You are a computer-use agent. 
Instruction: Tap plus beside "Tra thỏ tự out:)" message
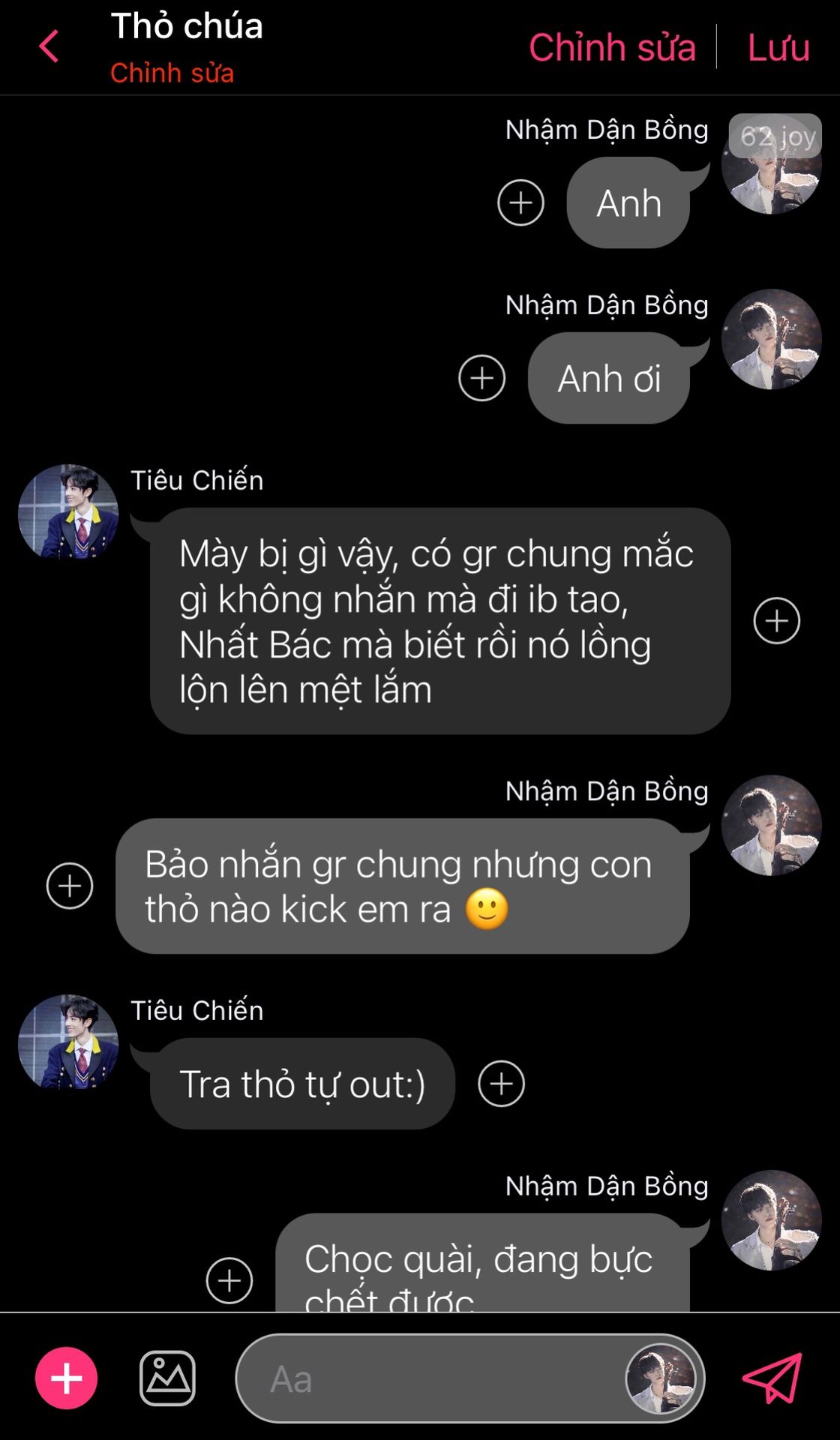pos(501,1084)
